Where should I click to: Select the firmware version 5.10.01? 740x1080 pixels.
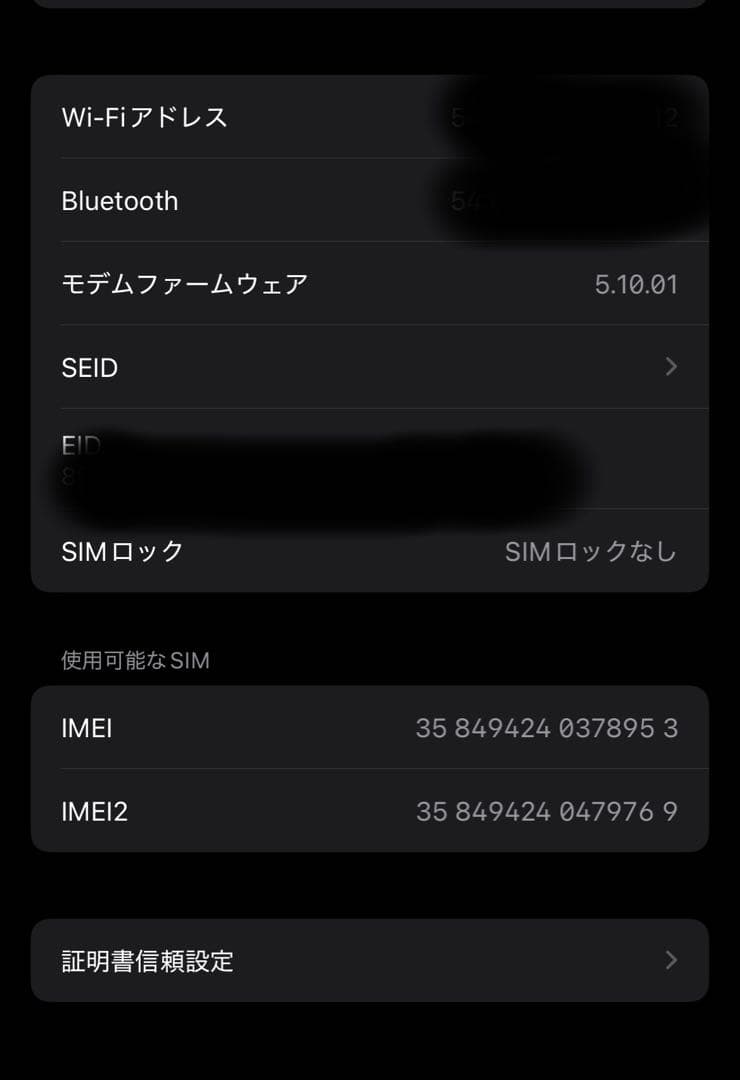click(638, 283)
